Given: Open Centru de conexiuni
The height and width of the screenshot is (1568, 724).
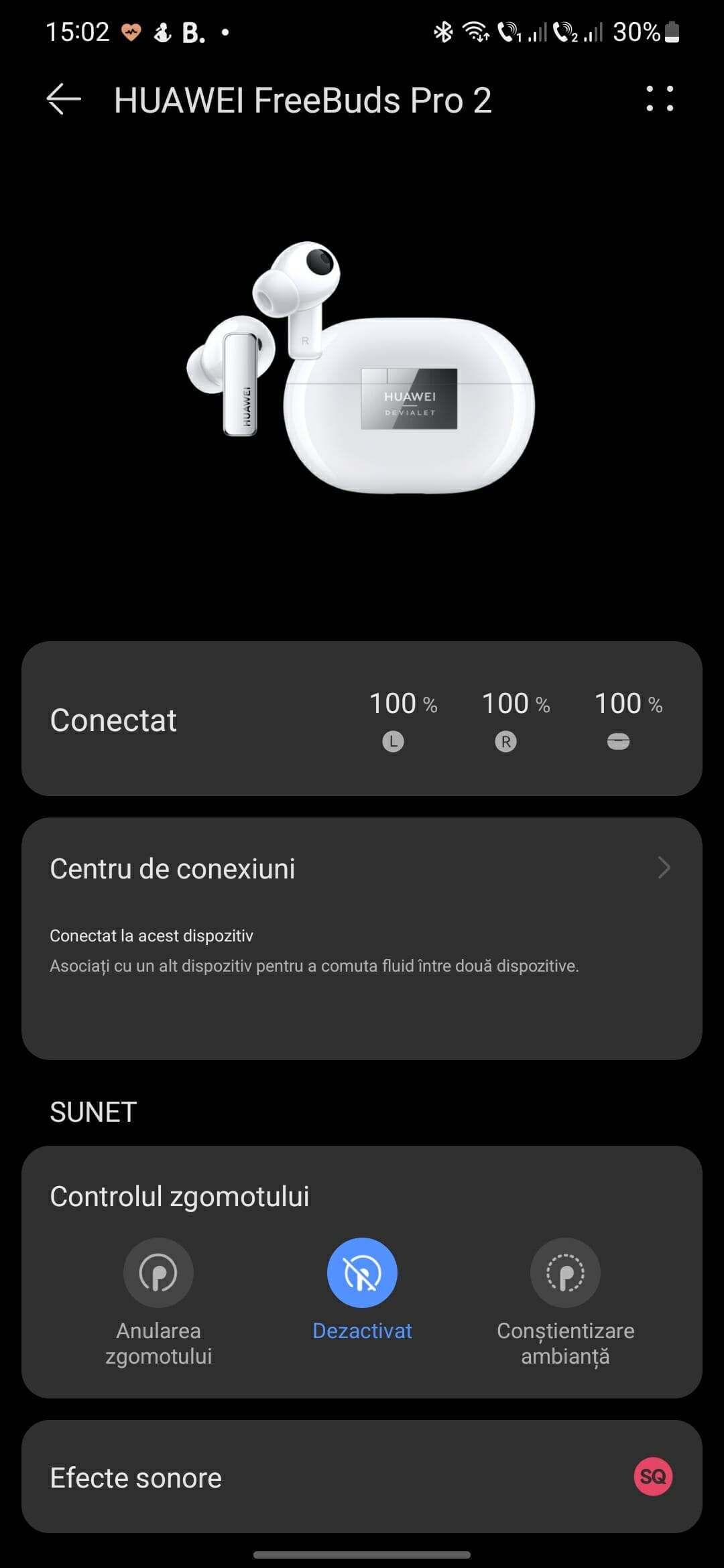Looking at the screenshot, I should (x=362, y=869).
